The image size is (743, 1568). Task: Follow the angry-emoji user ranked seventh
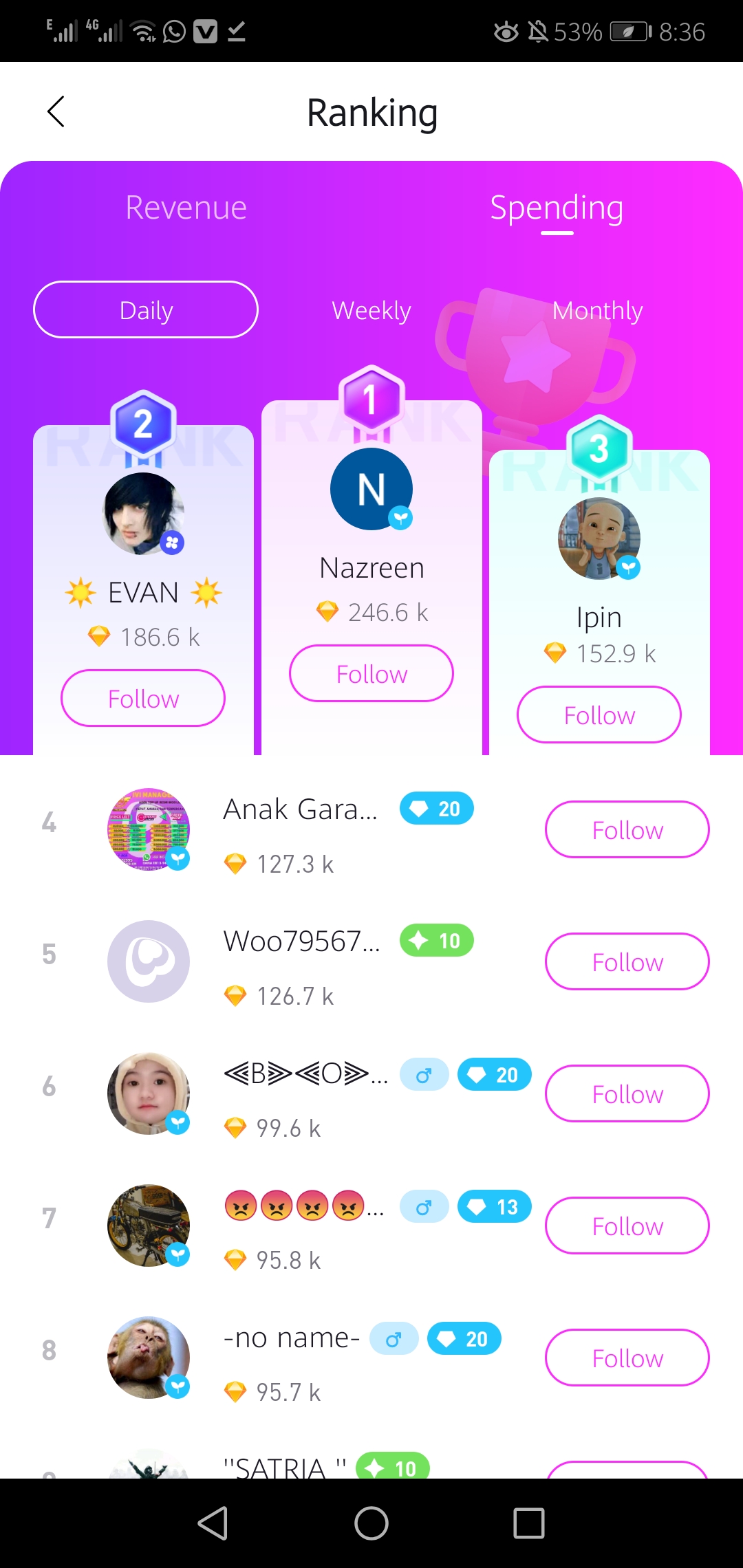click(627, 1226)
